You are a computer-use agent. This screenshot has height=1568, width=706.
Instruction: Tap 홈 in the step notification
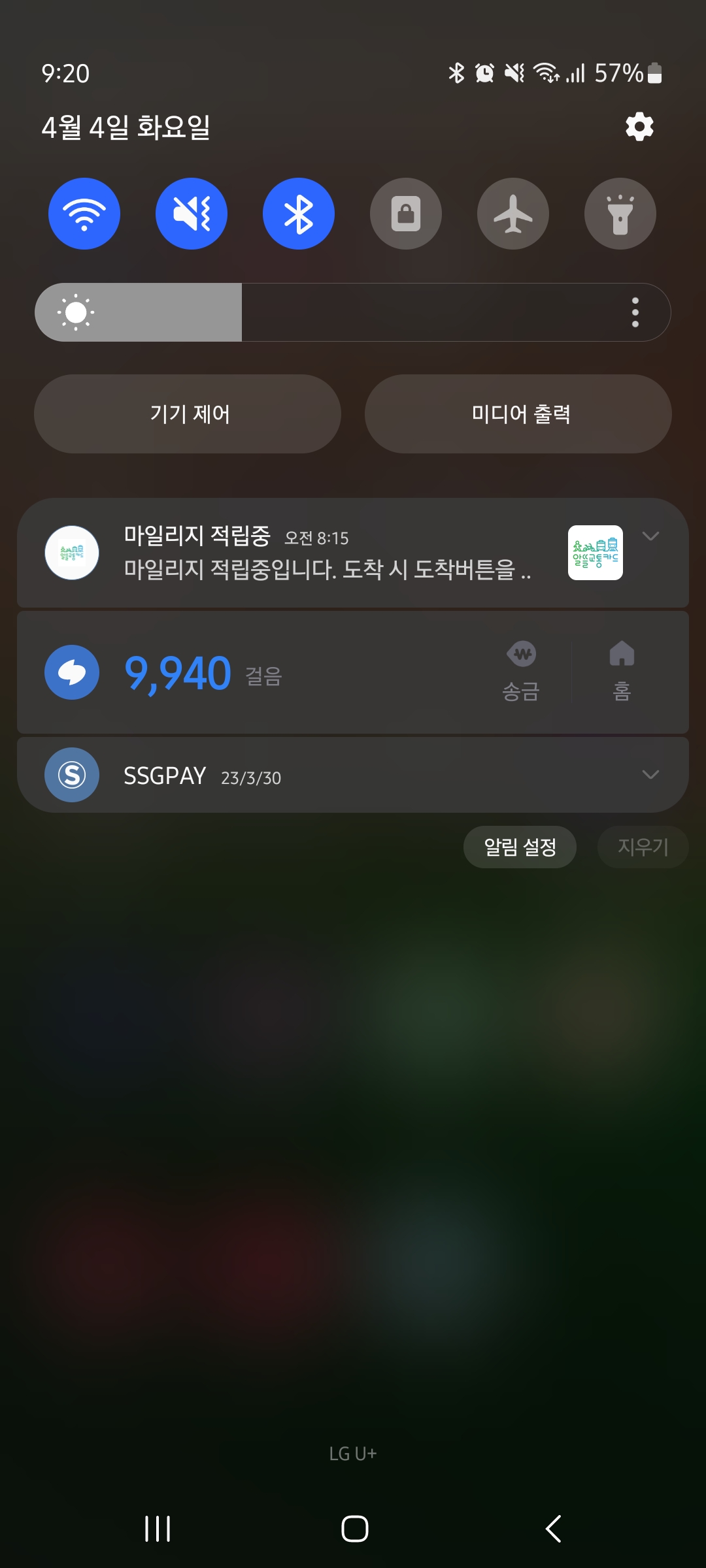pos(622,672)
